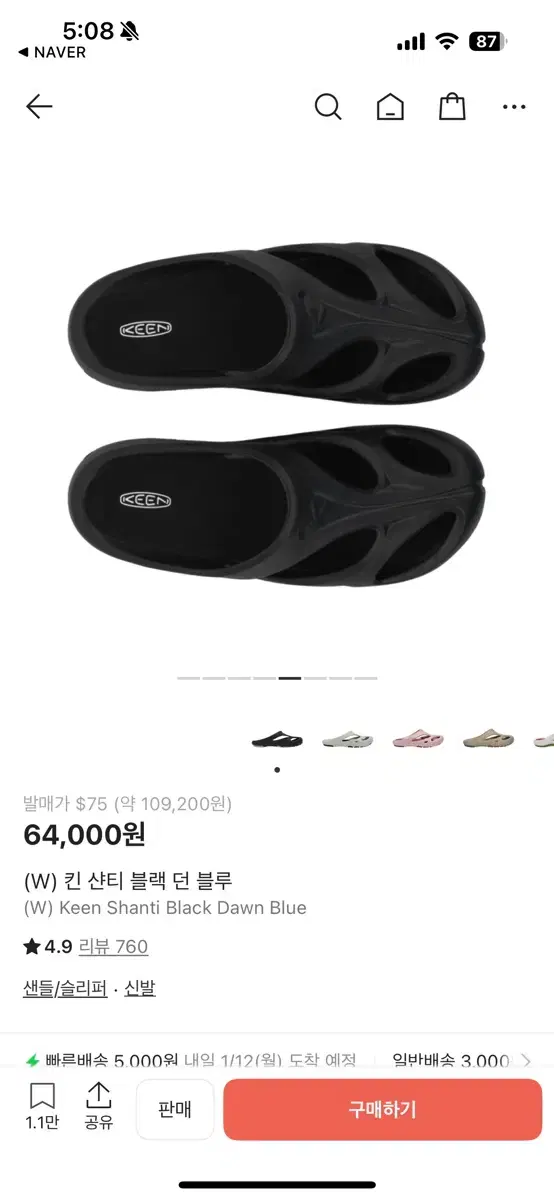Share this product via 공유
The image size is (554, 1200).
click(98, 1107)
